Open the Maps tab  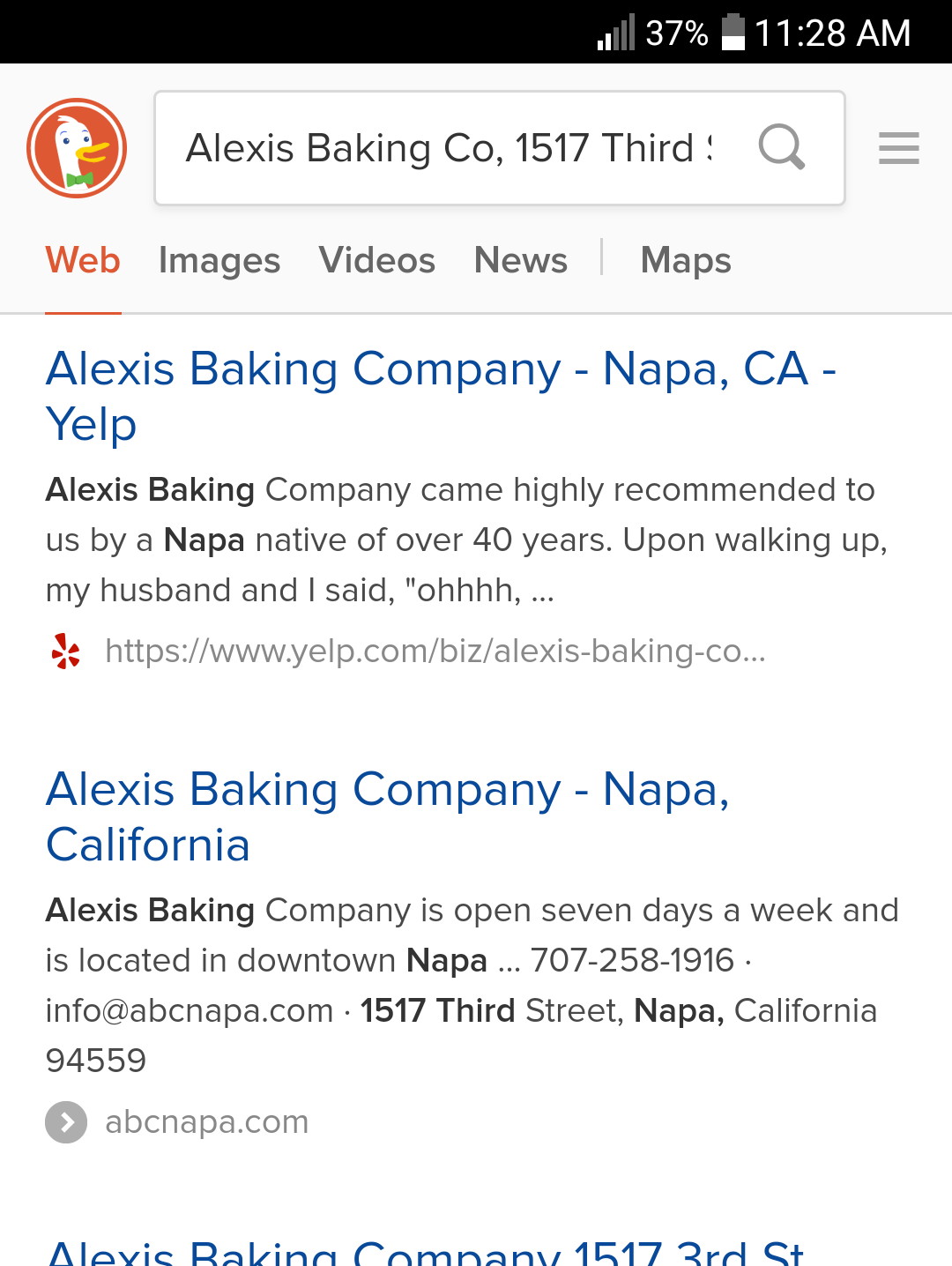pos(686,260)
